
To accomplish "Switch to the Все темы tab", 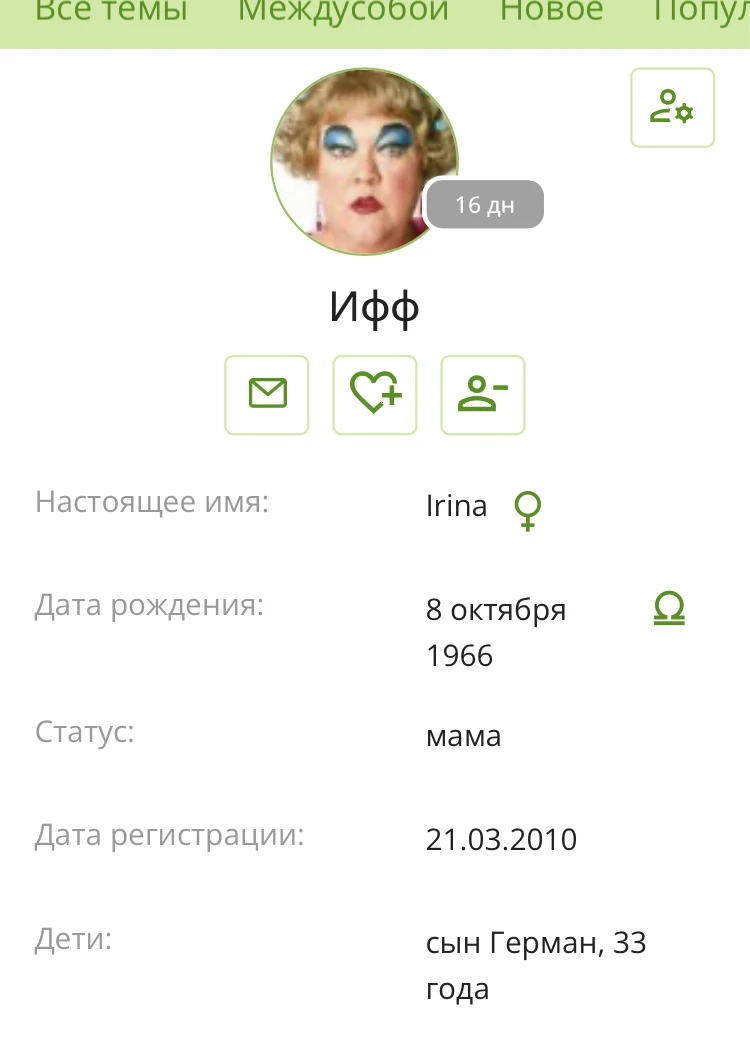I will tap(111, 12).
